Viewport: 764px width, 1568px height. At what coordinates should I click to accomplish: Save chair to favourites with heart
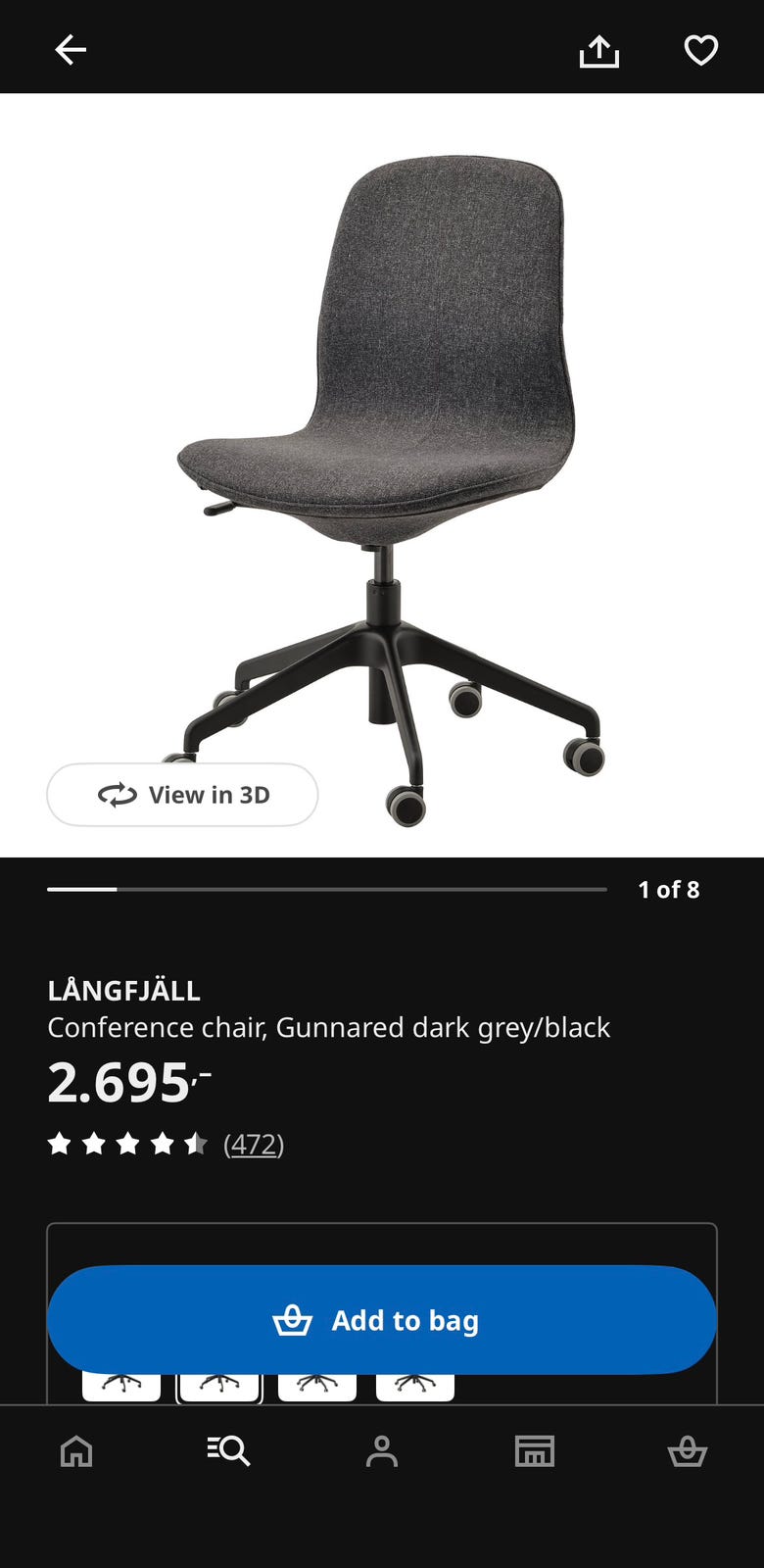[x=701, y=50]
